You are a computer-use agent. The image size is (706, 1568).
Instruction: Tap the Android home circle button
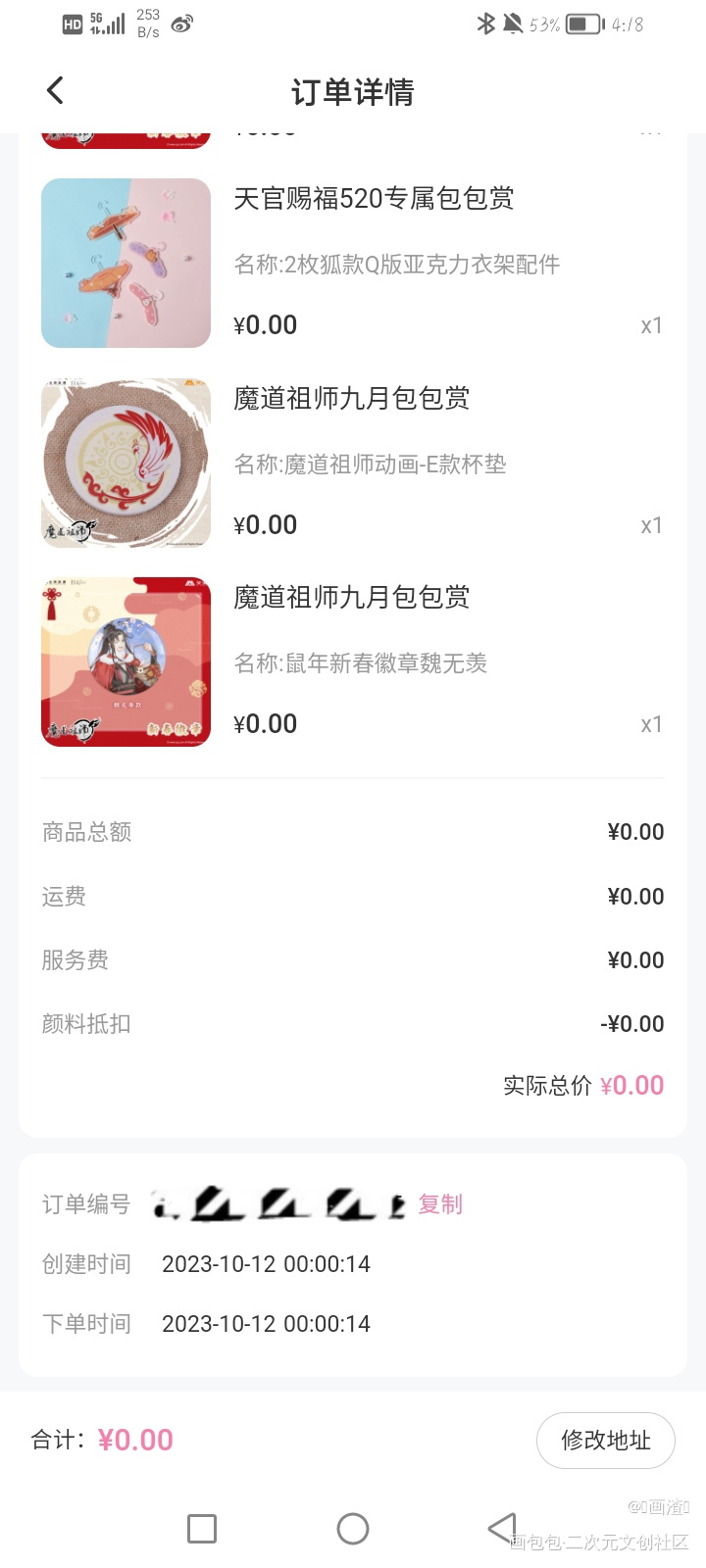(353, 1528)
